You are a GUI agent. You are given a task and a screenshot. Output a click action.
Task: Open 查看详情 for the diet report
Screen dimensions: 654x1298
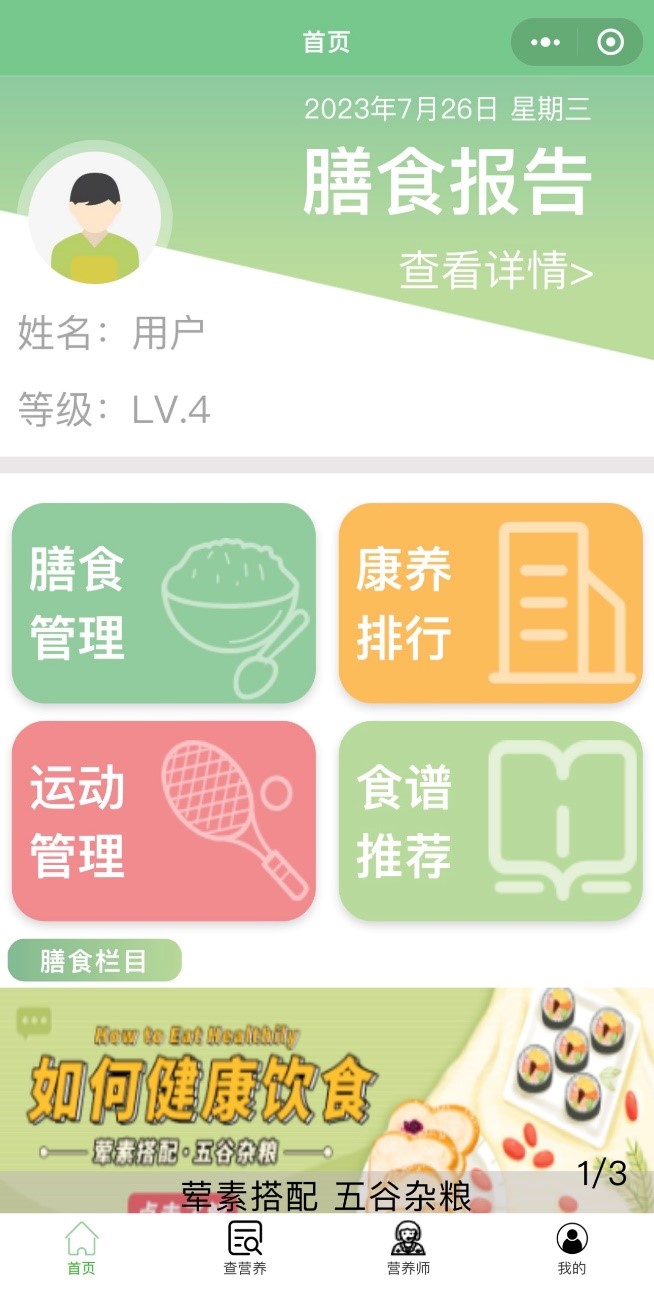coord(496,270)
